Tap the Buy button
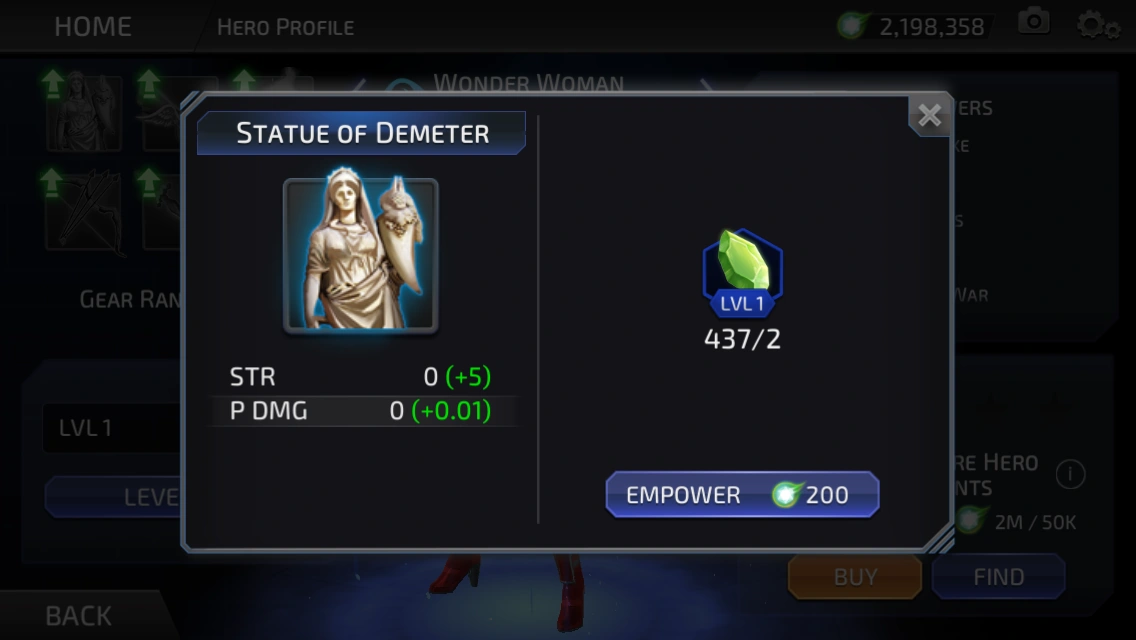1136x640 pixels. pos(854,577)
